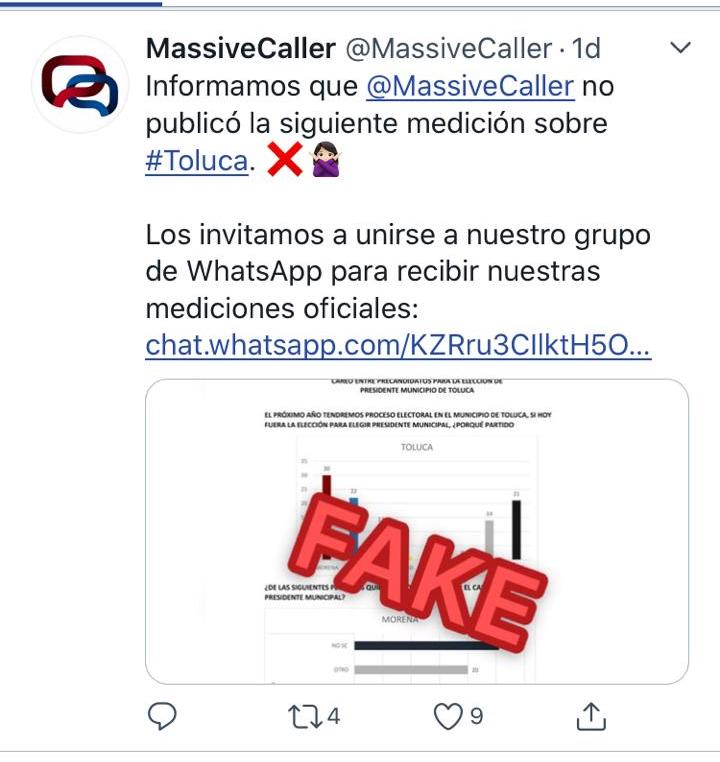
Task: Open the @MassiveCaller mention link
Action: 470,86
